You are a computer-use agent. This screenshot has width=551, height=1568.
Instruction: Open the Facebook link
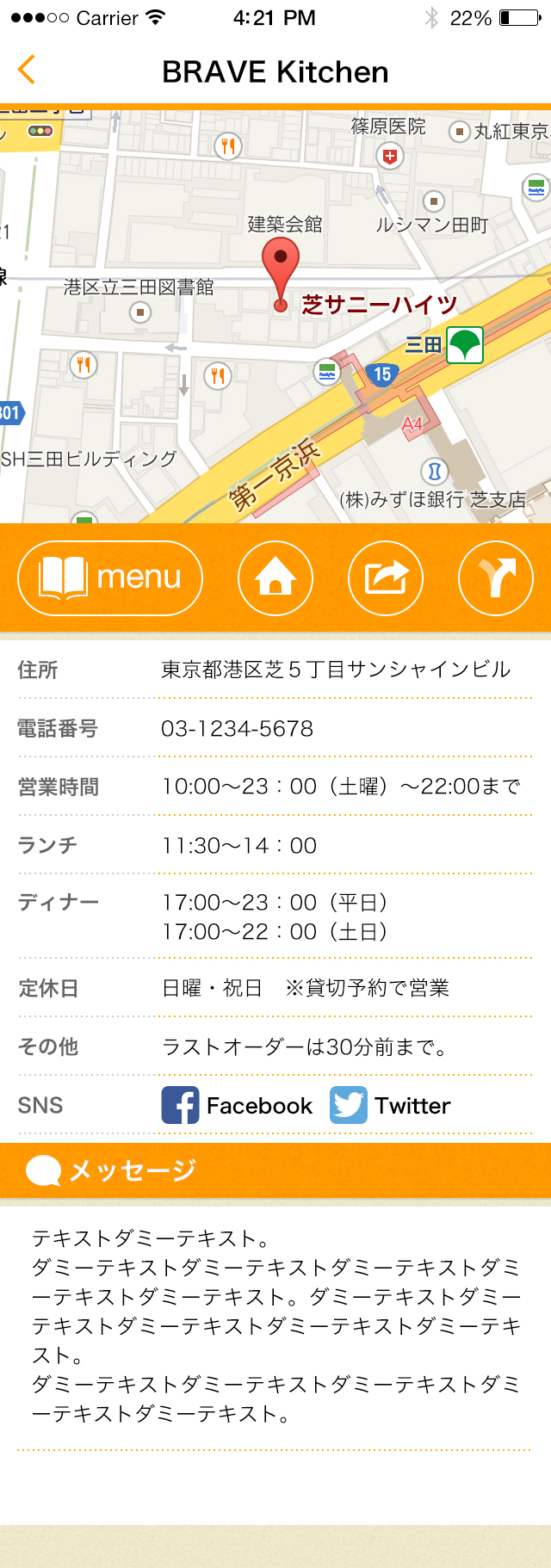pyautogui.click(x=238, y=1105)
